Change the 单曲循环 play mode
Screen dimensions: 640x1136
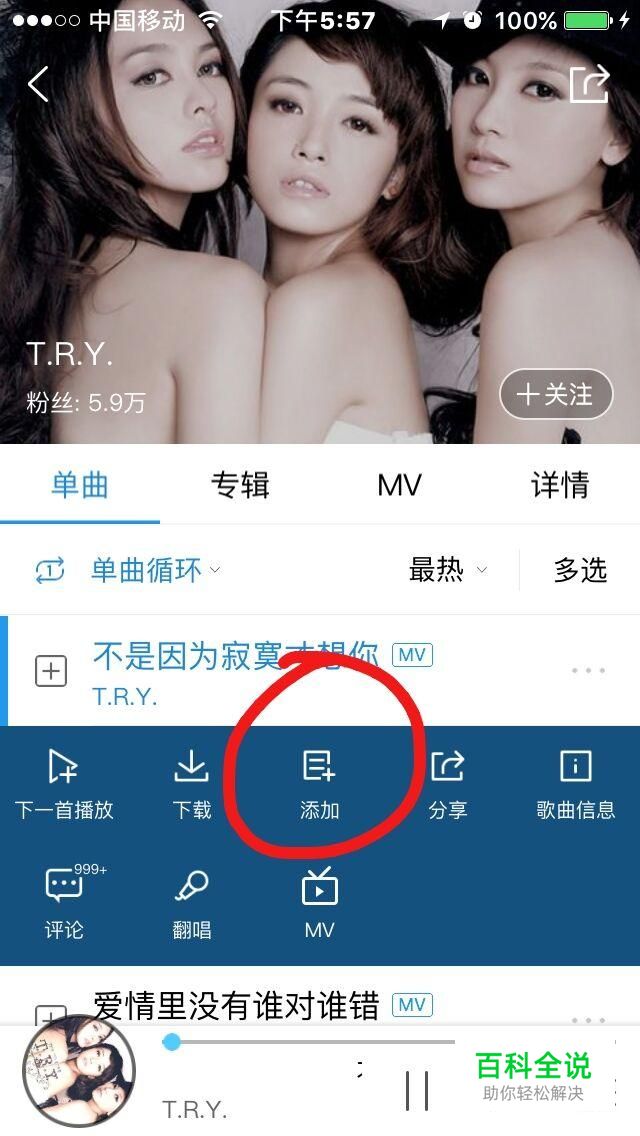pos(127,571)
